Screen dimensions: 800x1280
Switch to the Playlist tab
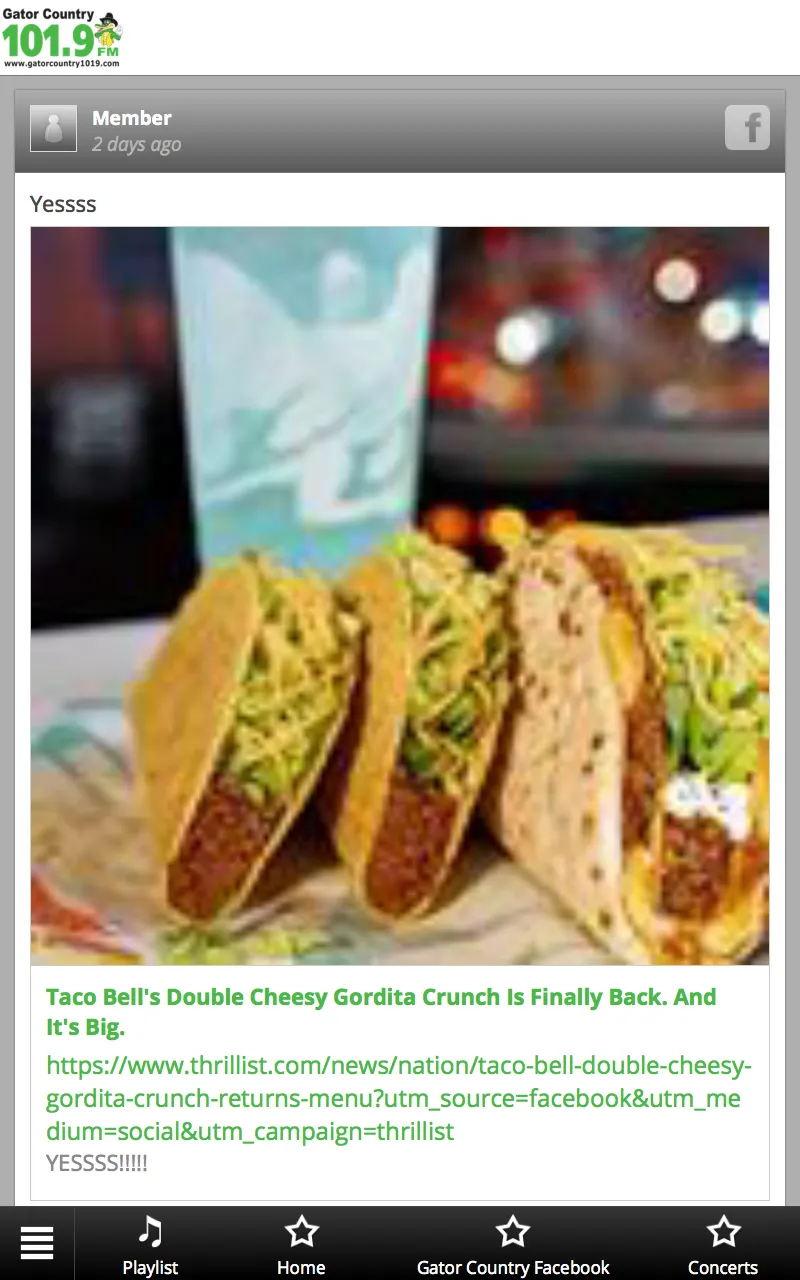150,1245
